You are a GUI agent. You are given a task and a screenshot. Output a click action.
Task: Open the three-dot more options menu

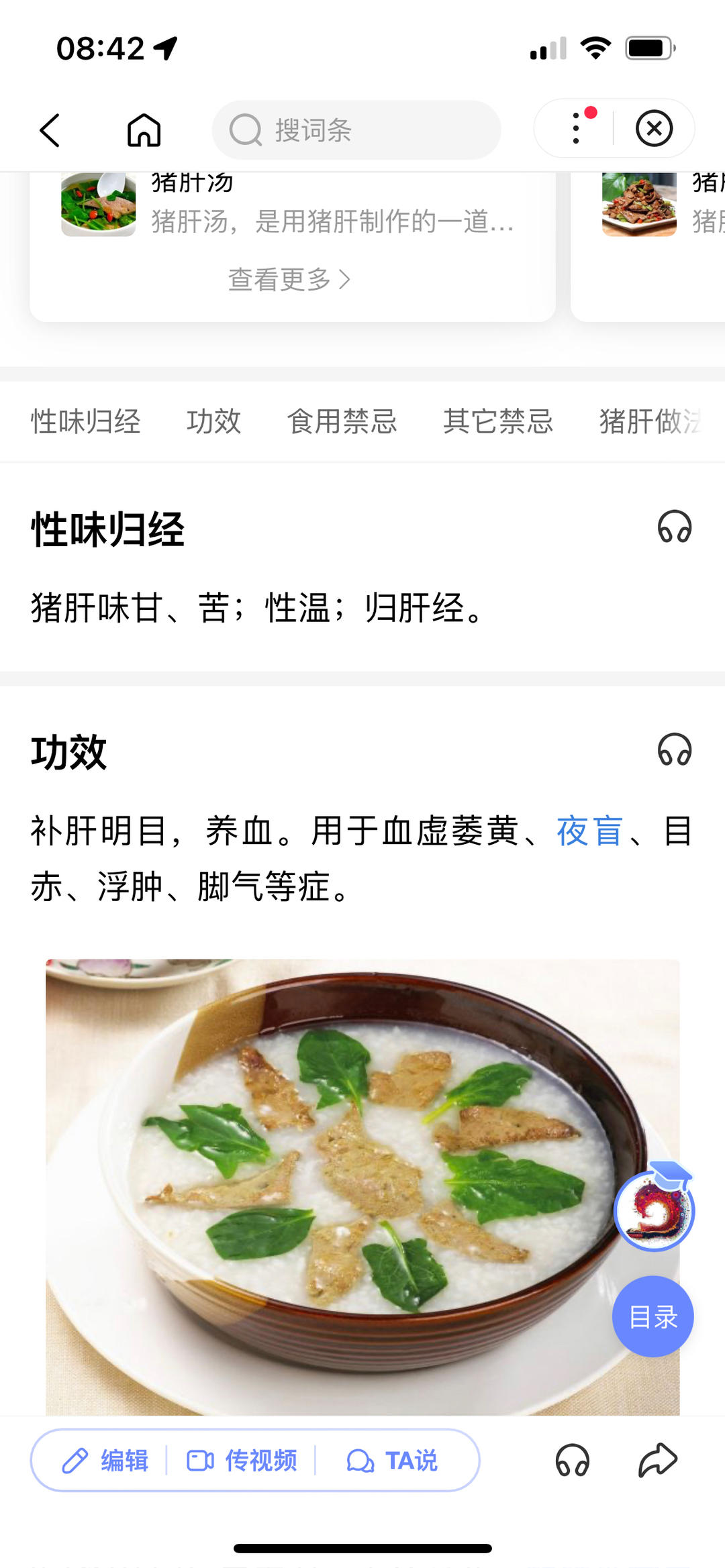576,128
